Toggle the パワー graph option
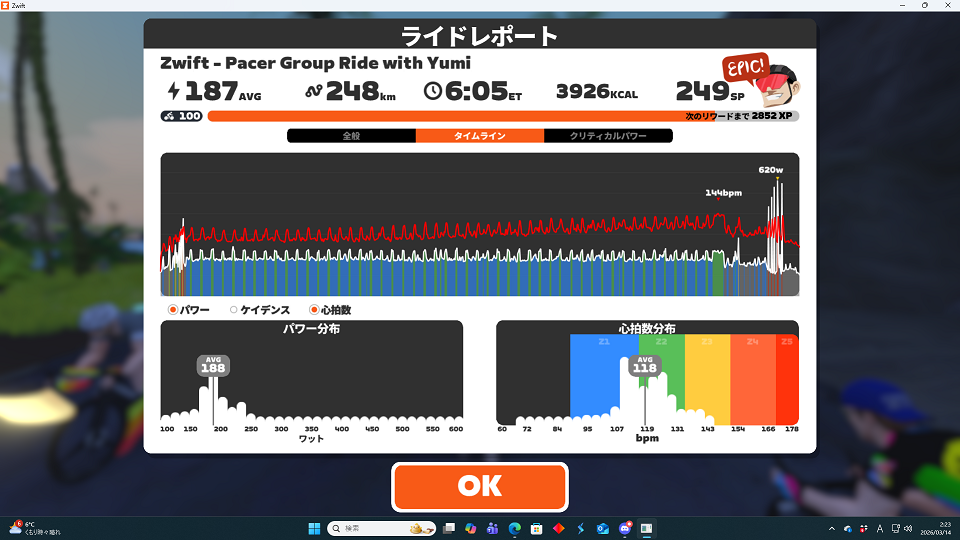This screenshot has width=960, height=540. [x=173, y=310]
